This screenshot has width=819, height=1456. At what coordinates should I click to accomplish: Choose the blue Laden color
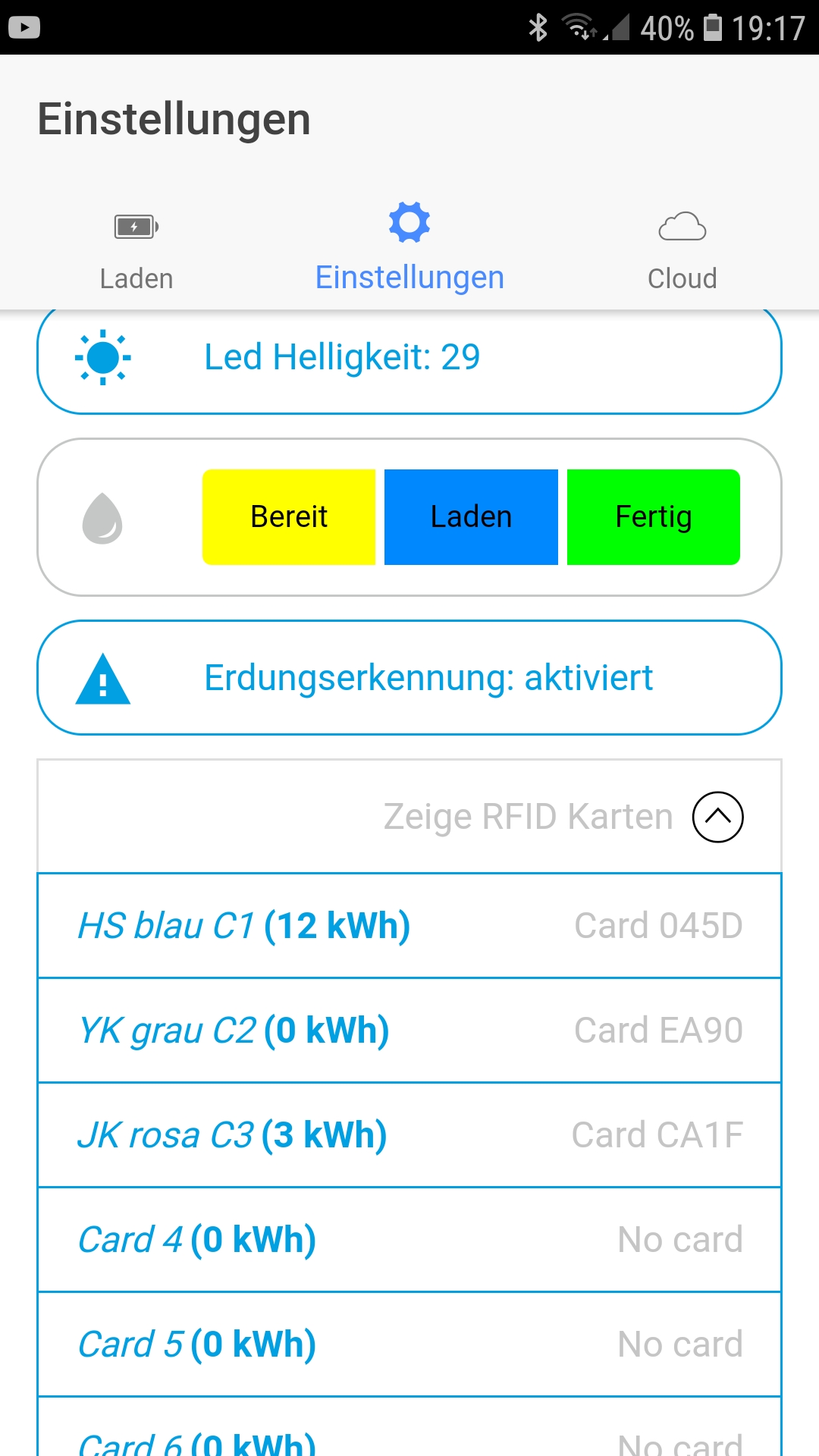coord(471,517)
